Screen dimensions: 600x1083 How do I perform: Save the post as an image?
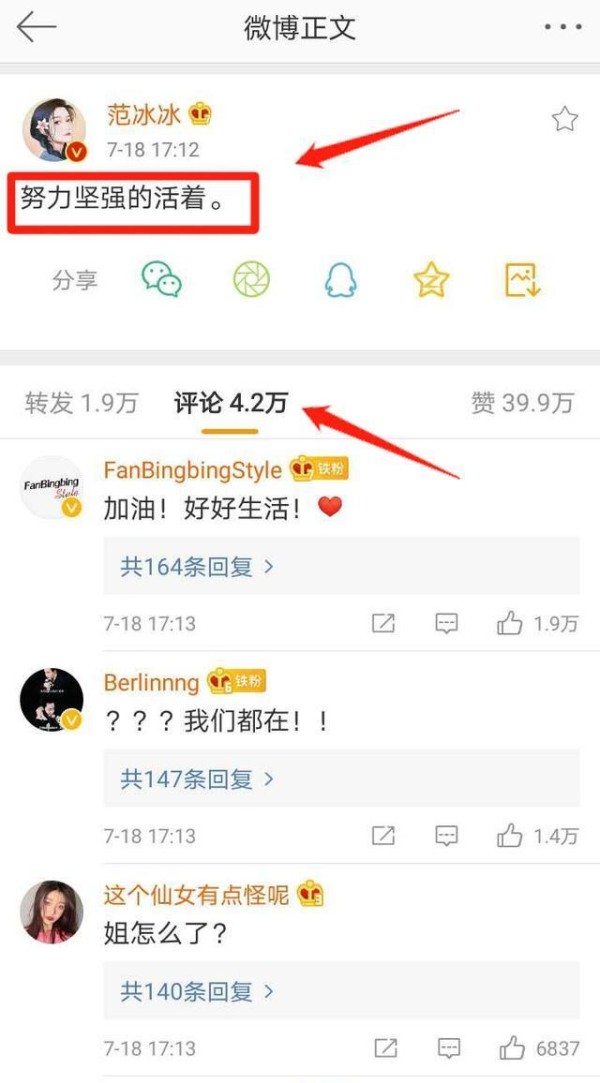[x=522, y=279]
